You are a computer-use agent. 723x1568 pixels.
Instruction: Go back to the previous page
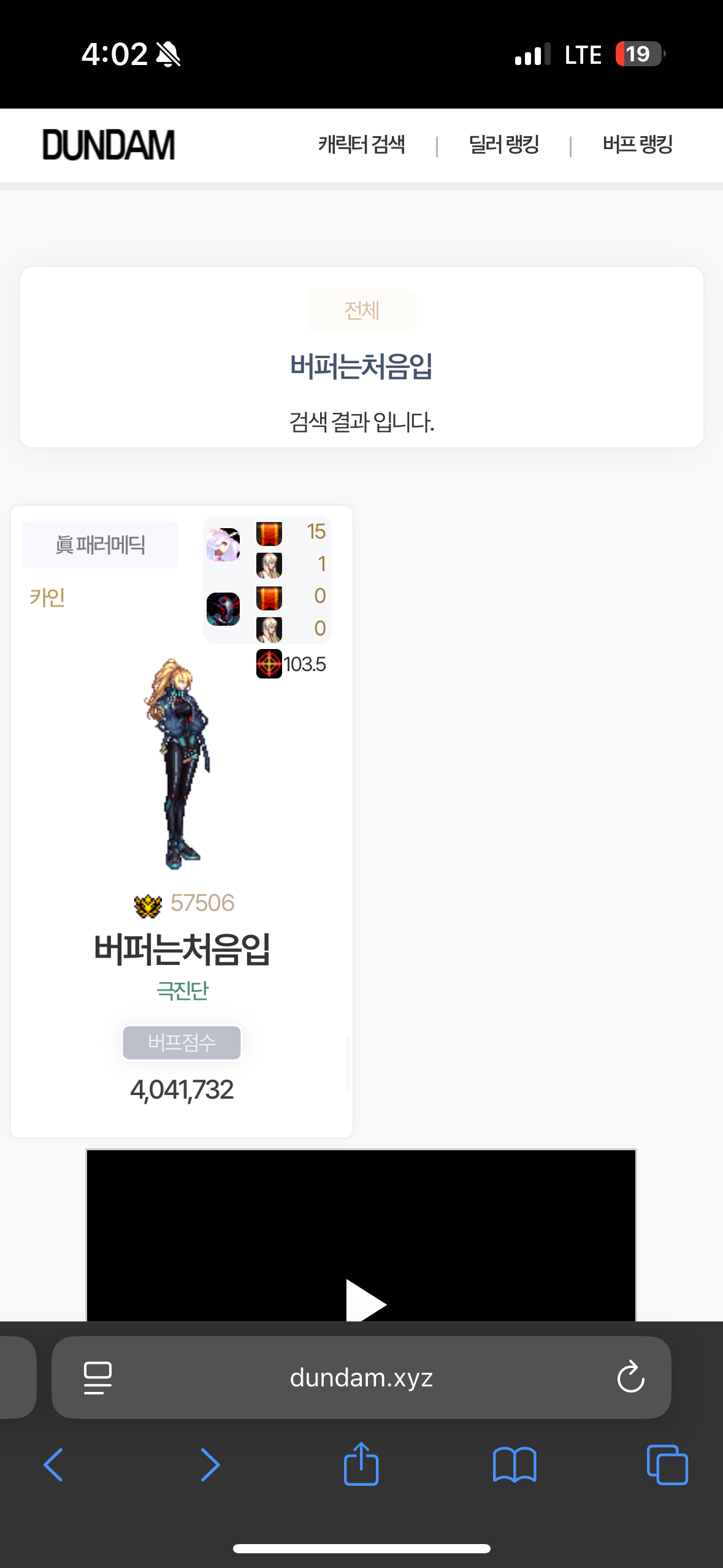[x=54, y=1465]
